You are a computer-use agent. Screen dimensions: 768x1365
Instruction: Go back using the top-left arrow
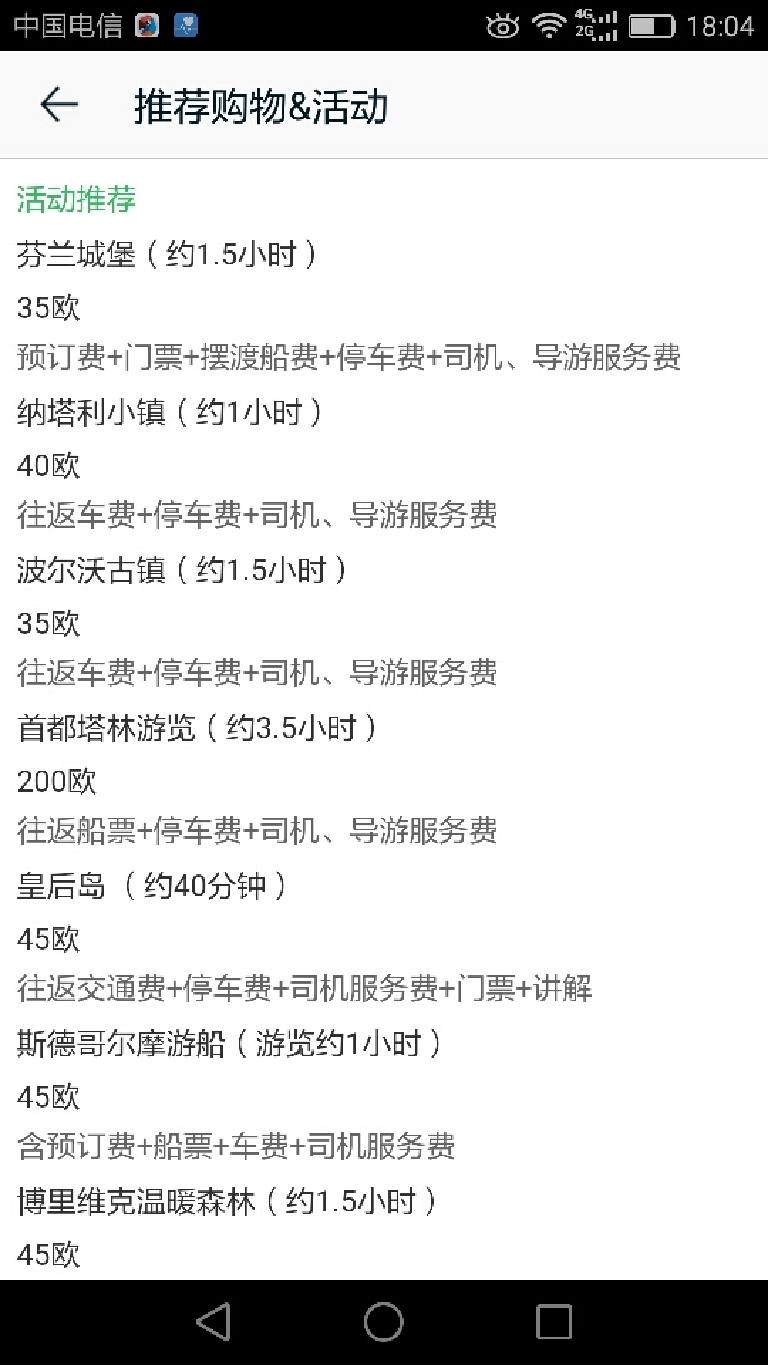(59, 105)
